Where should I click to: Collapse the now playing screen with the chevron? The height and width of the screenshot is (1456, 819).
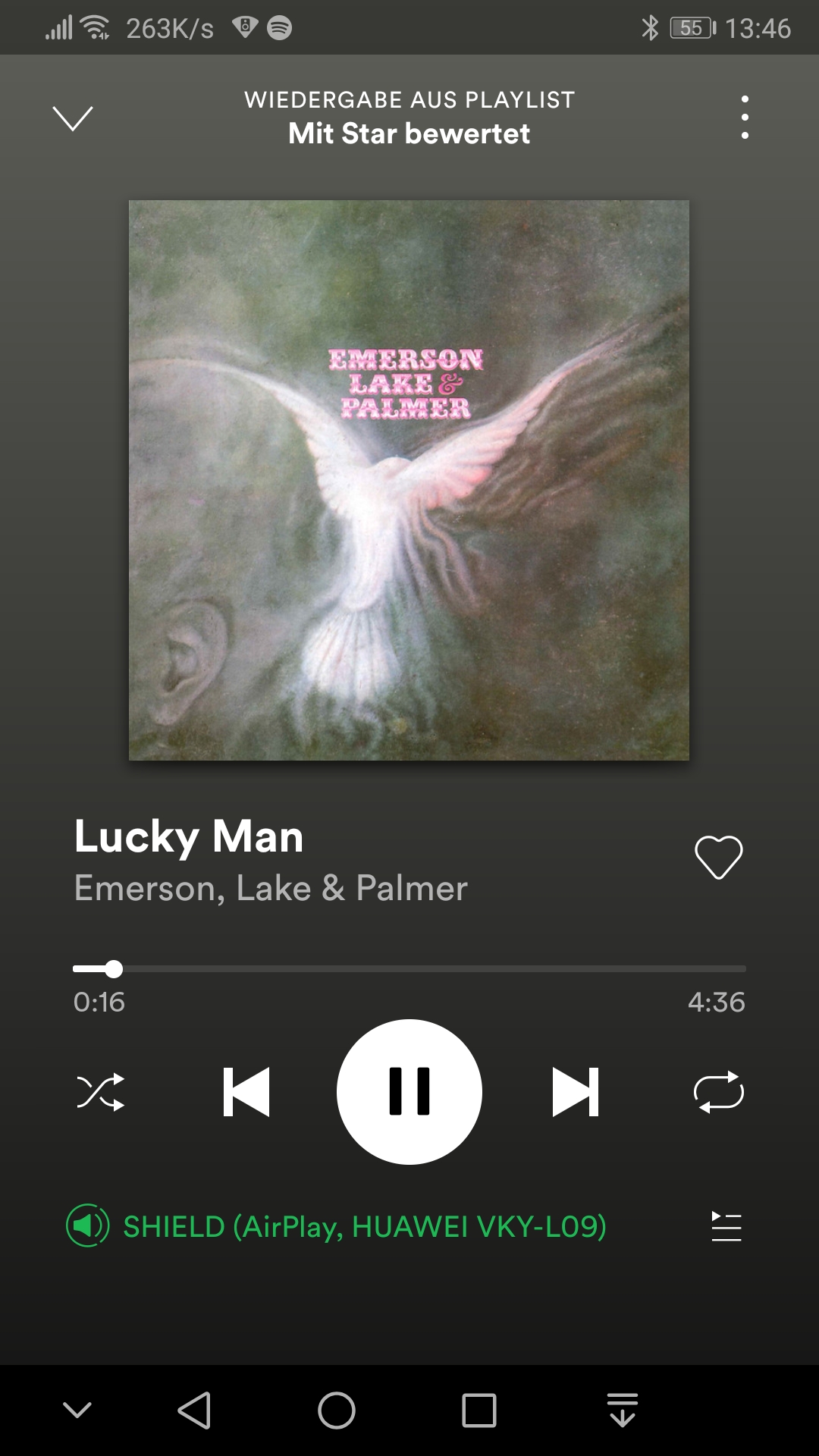[x=72, y=118]
